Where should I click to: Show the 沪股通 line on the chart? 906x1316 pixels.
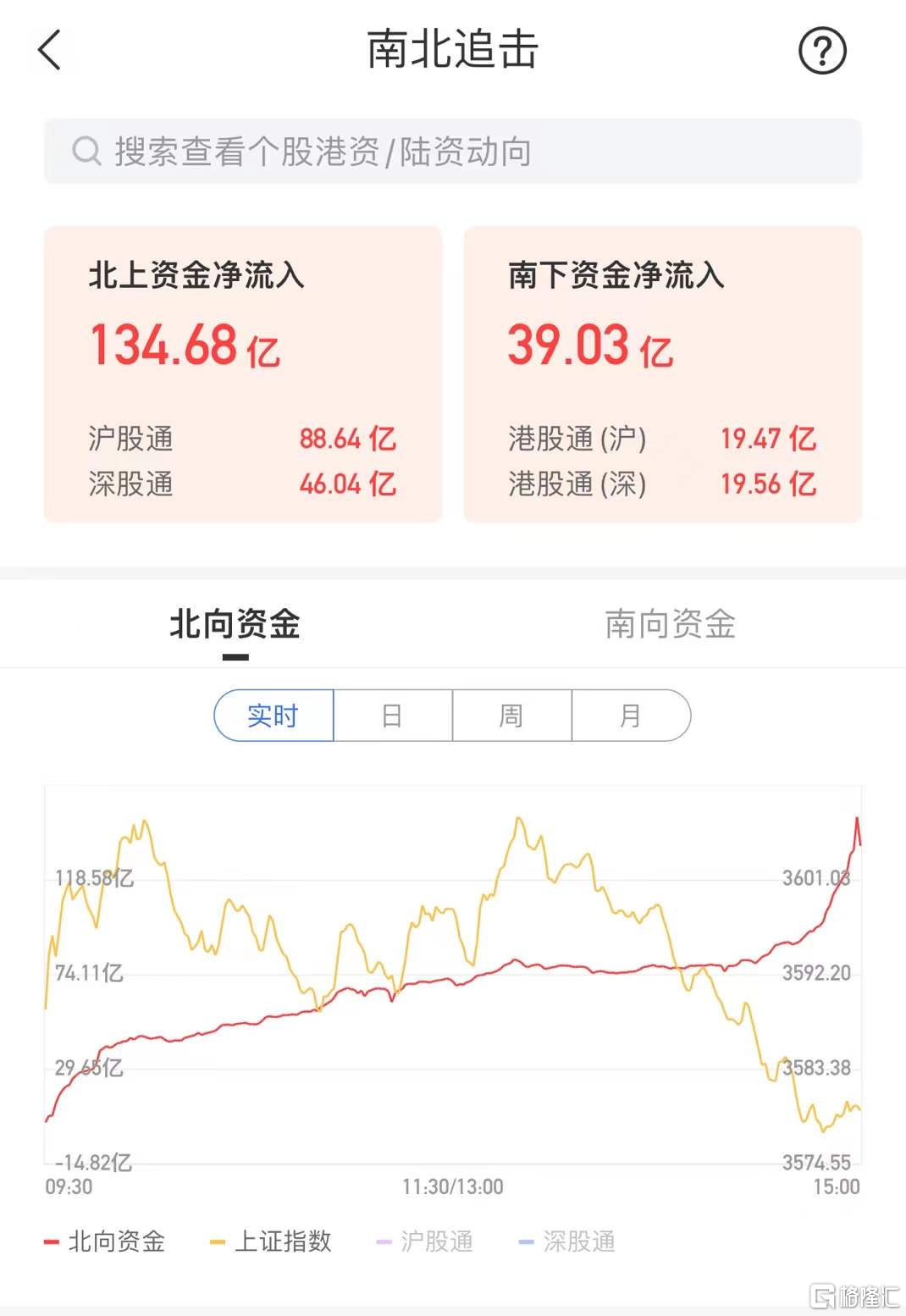point(426,1241)
